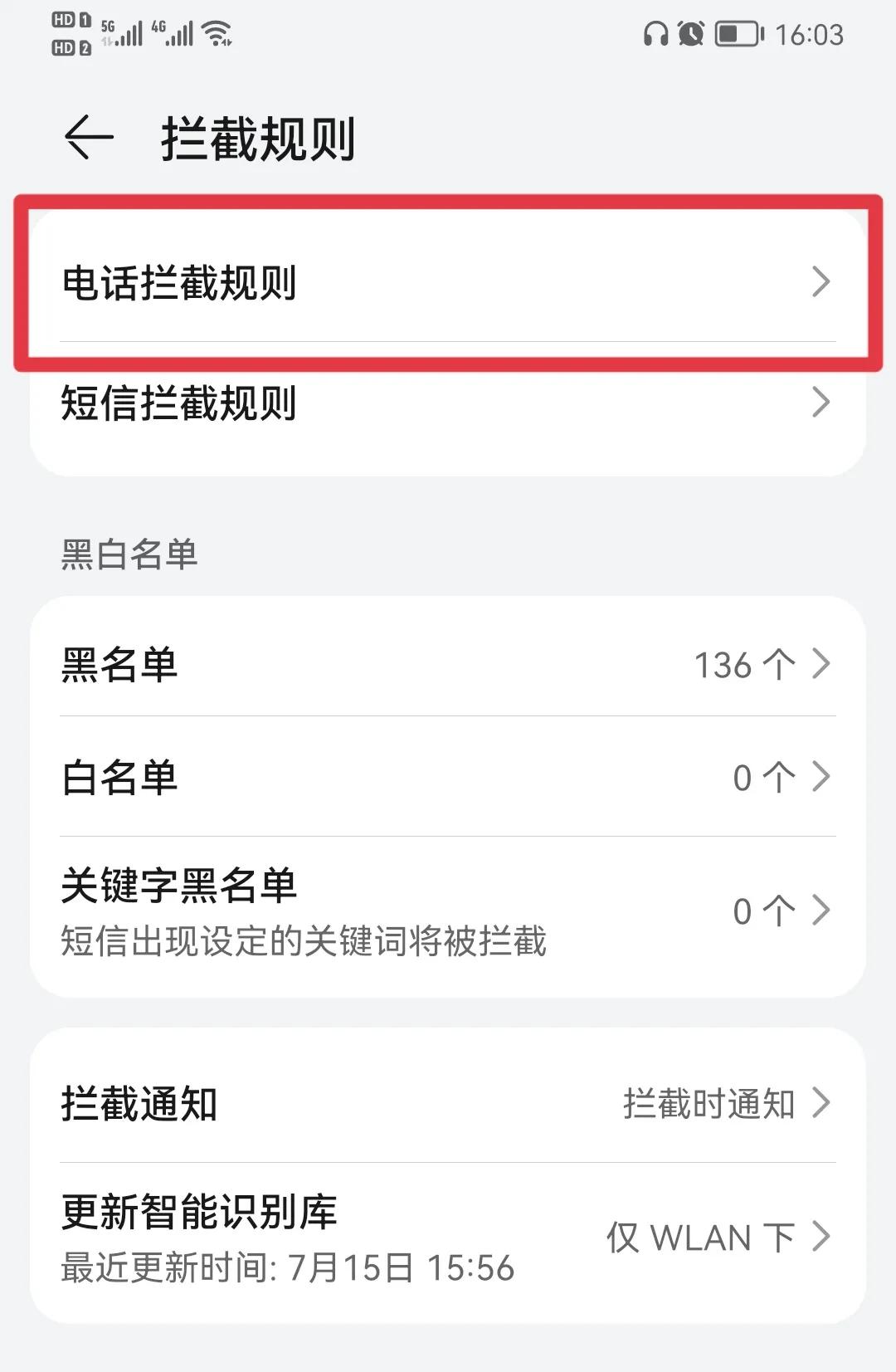896x1372 pixels.
Task: View the 黑名单 with 136 entries
Action: [x=448, y=665]
